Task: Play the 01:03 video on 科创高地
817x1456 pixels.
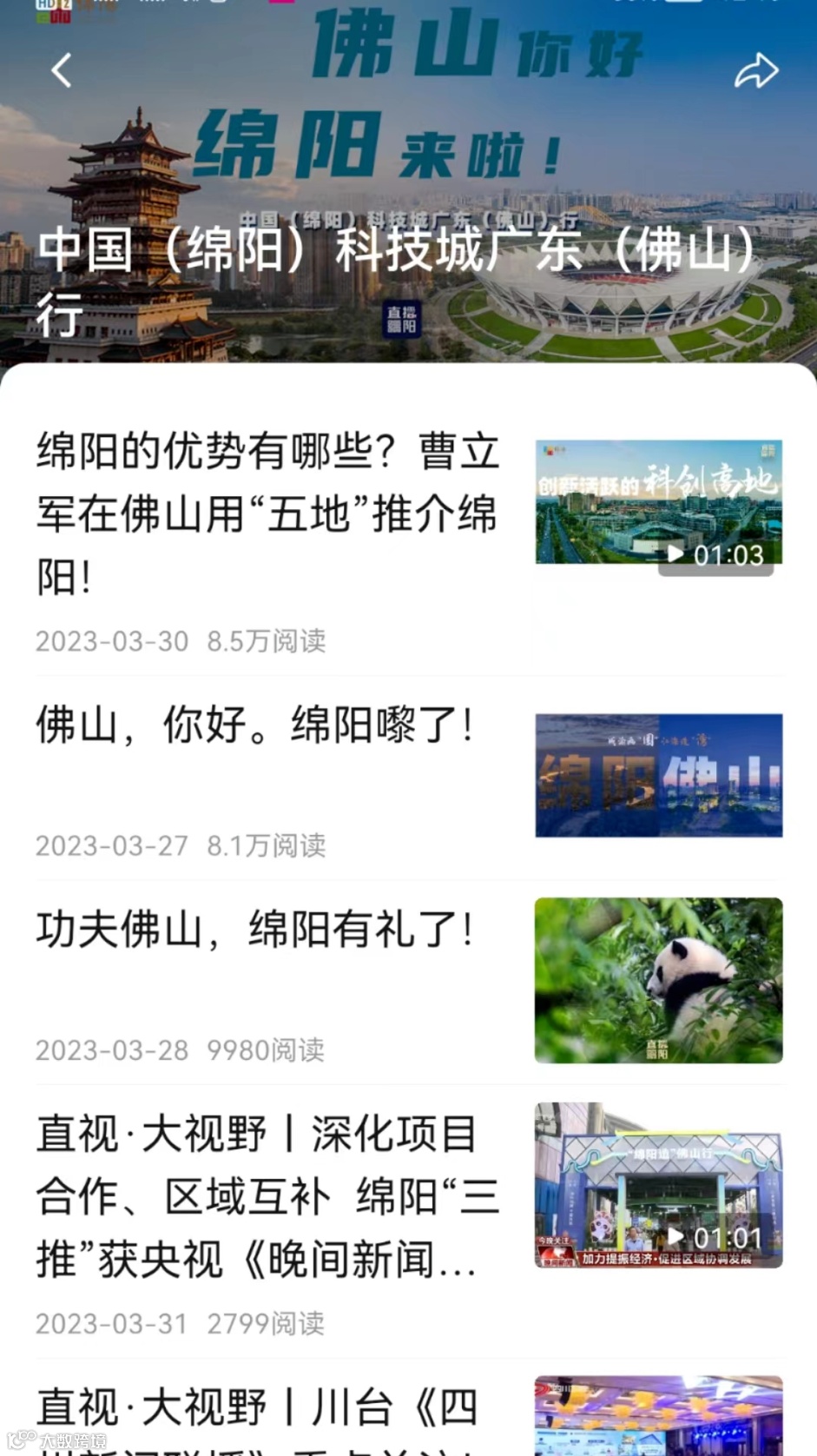Action: point(658,504)
